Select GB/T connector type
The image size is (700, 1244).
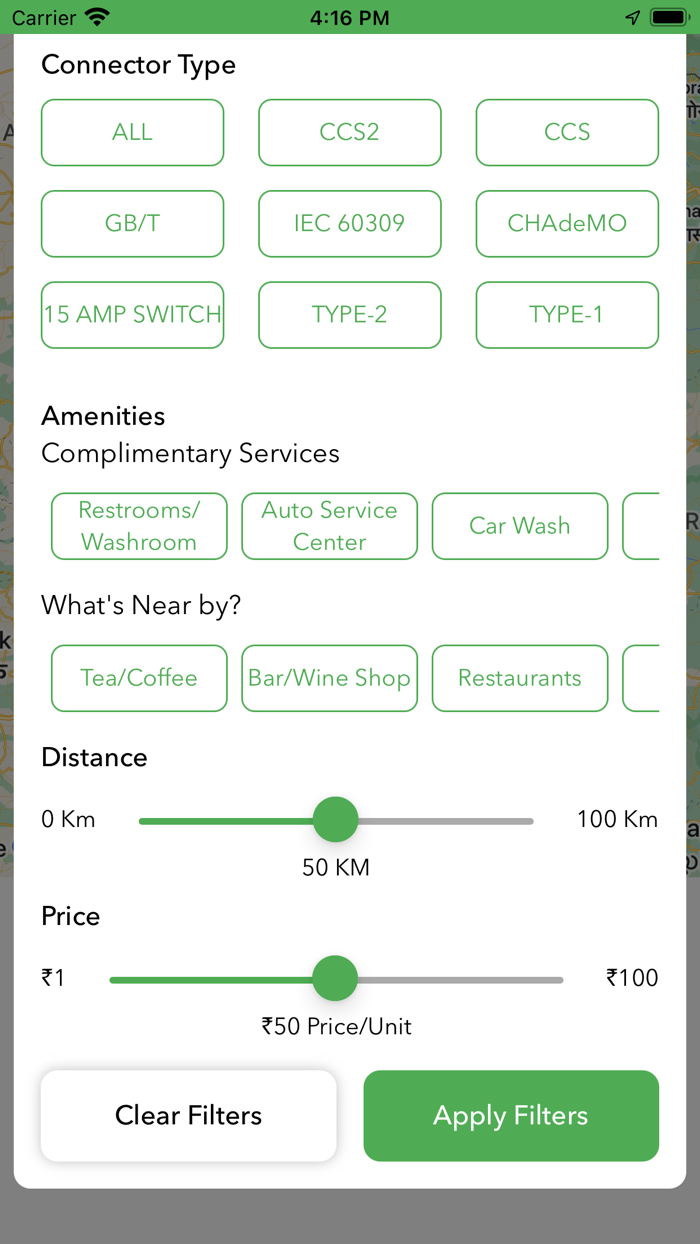pos(132,223)
